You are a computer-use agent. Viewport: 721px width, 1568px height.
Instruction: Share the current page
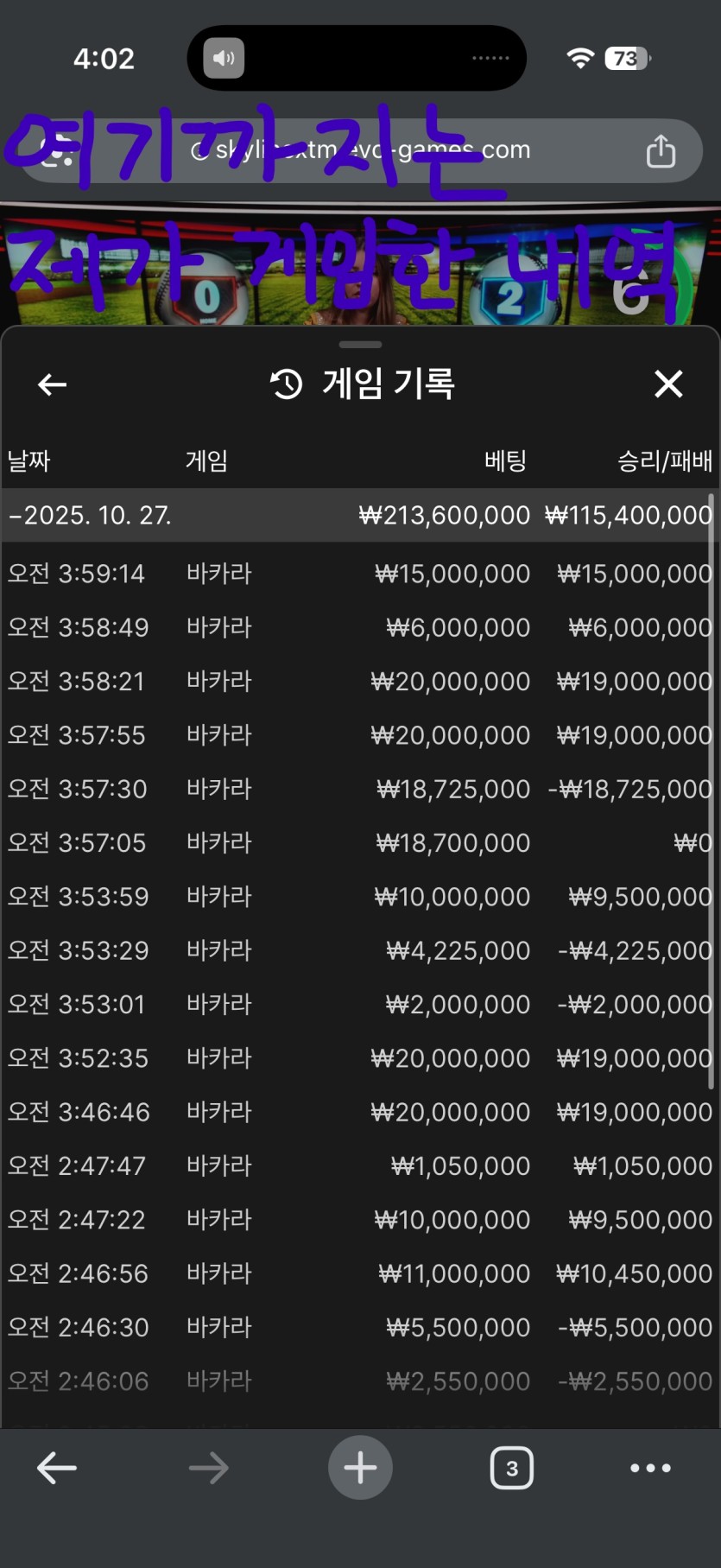pyautogui.click(x=661, y=151)
